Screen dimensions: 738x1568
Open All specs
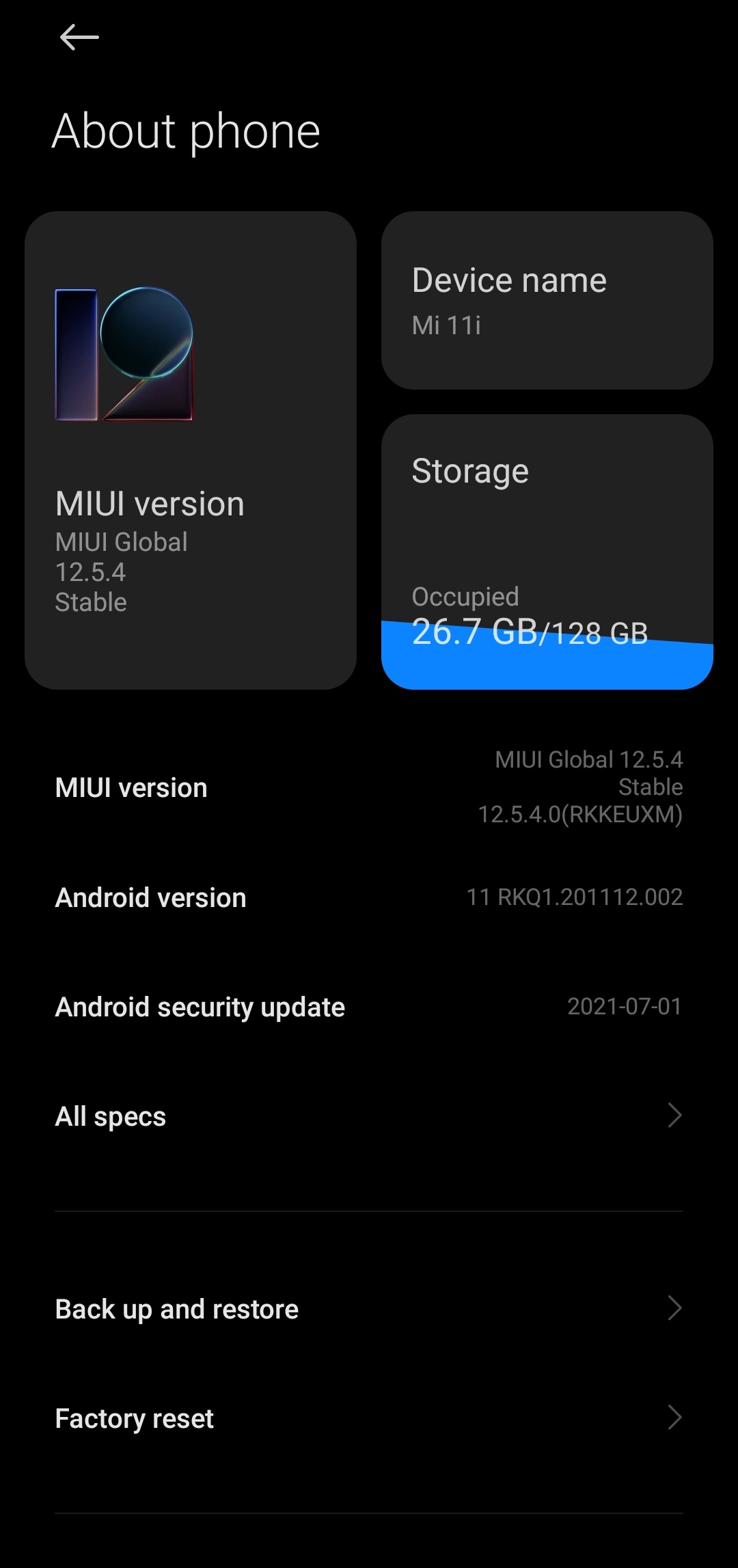tap(369, 1116)
